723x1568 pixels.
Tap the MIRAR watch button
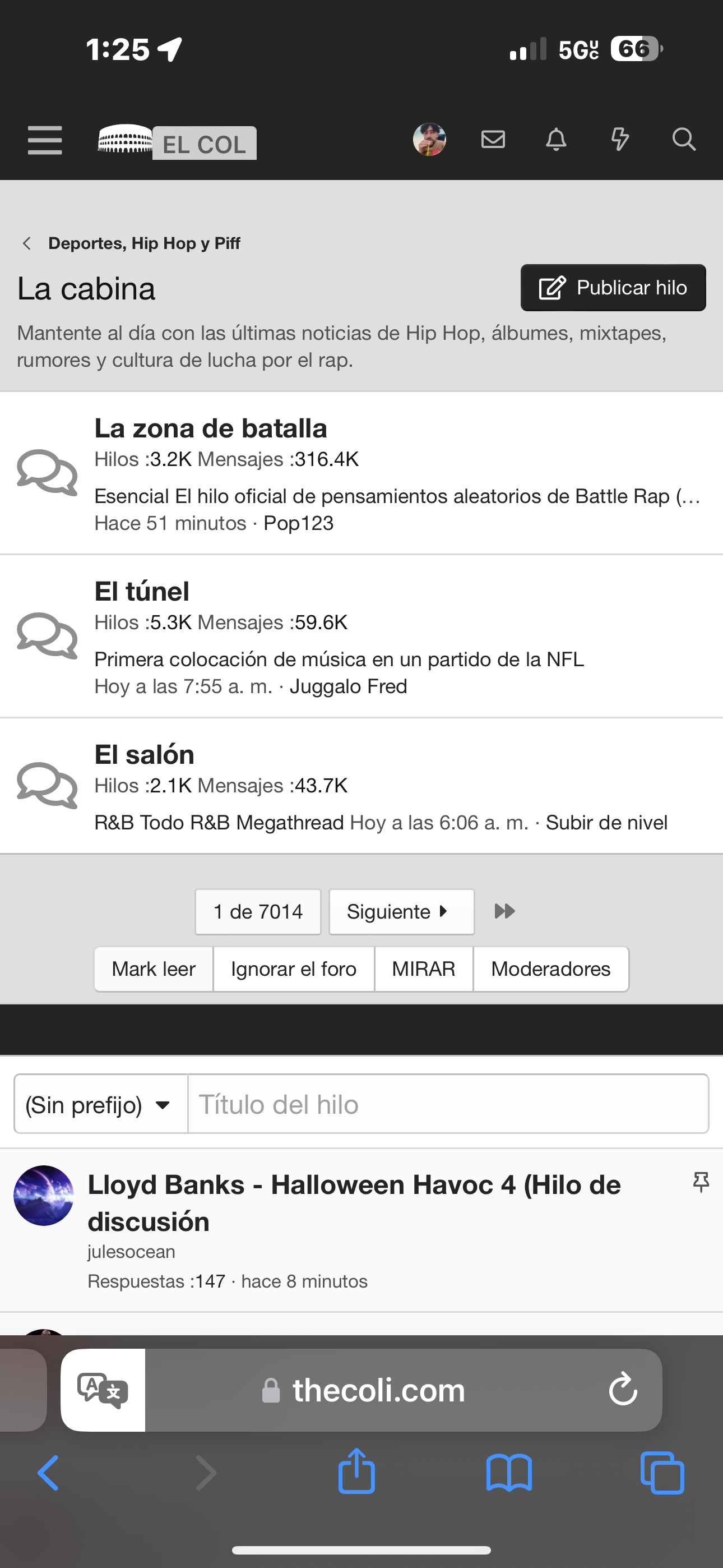(424, 969)
